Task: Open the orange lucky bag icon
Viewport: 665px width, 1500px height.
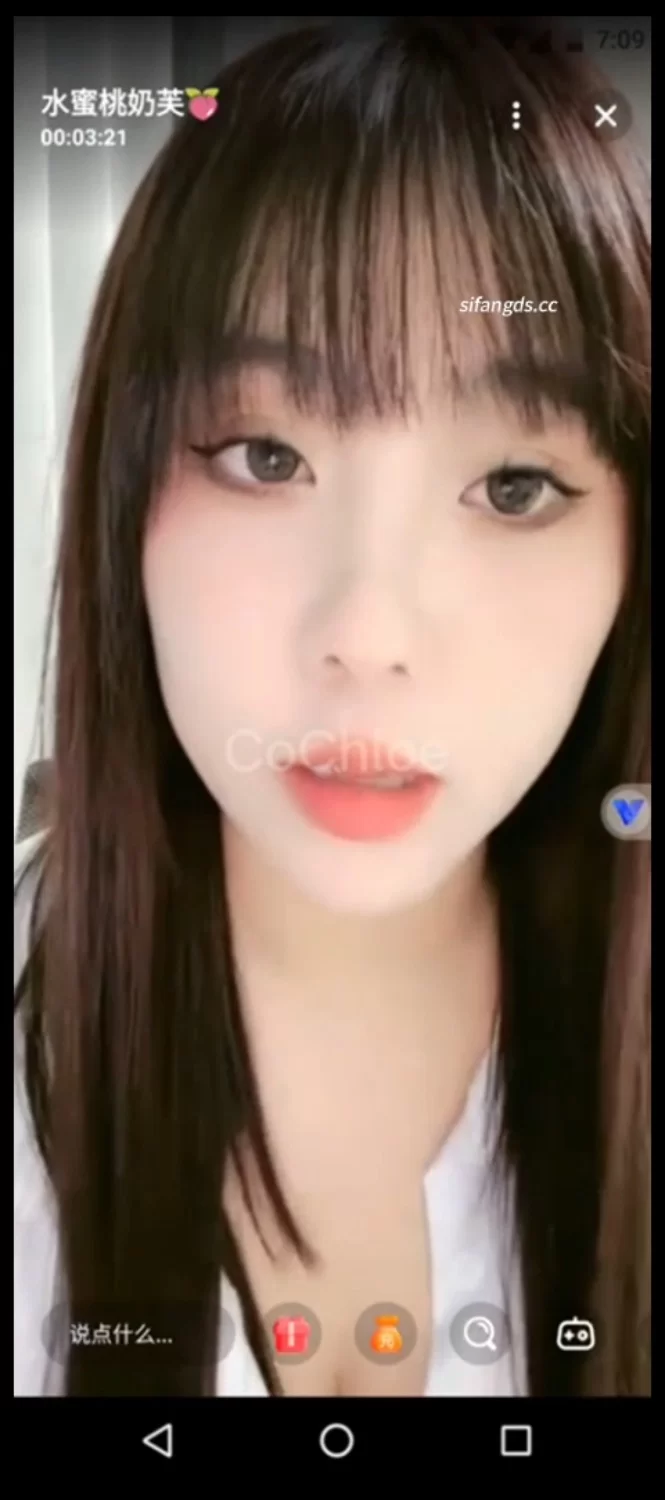Action: click(x=385, y=1334)
